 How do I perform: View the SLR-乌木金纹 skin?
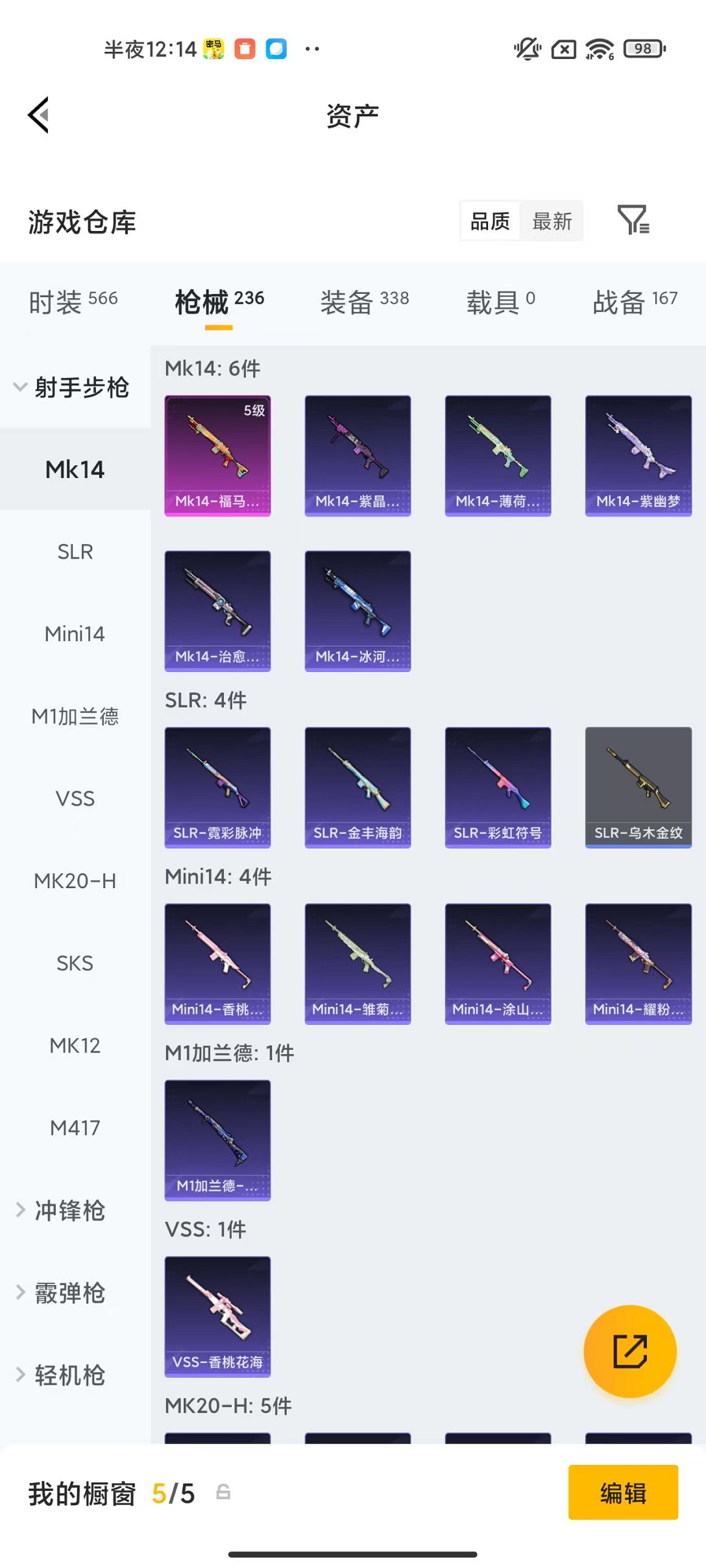tap(638, 787)
